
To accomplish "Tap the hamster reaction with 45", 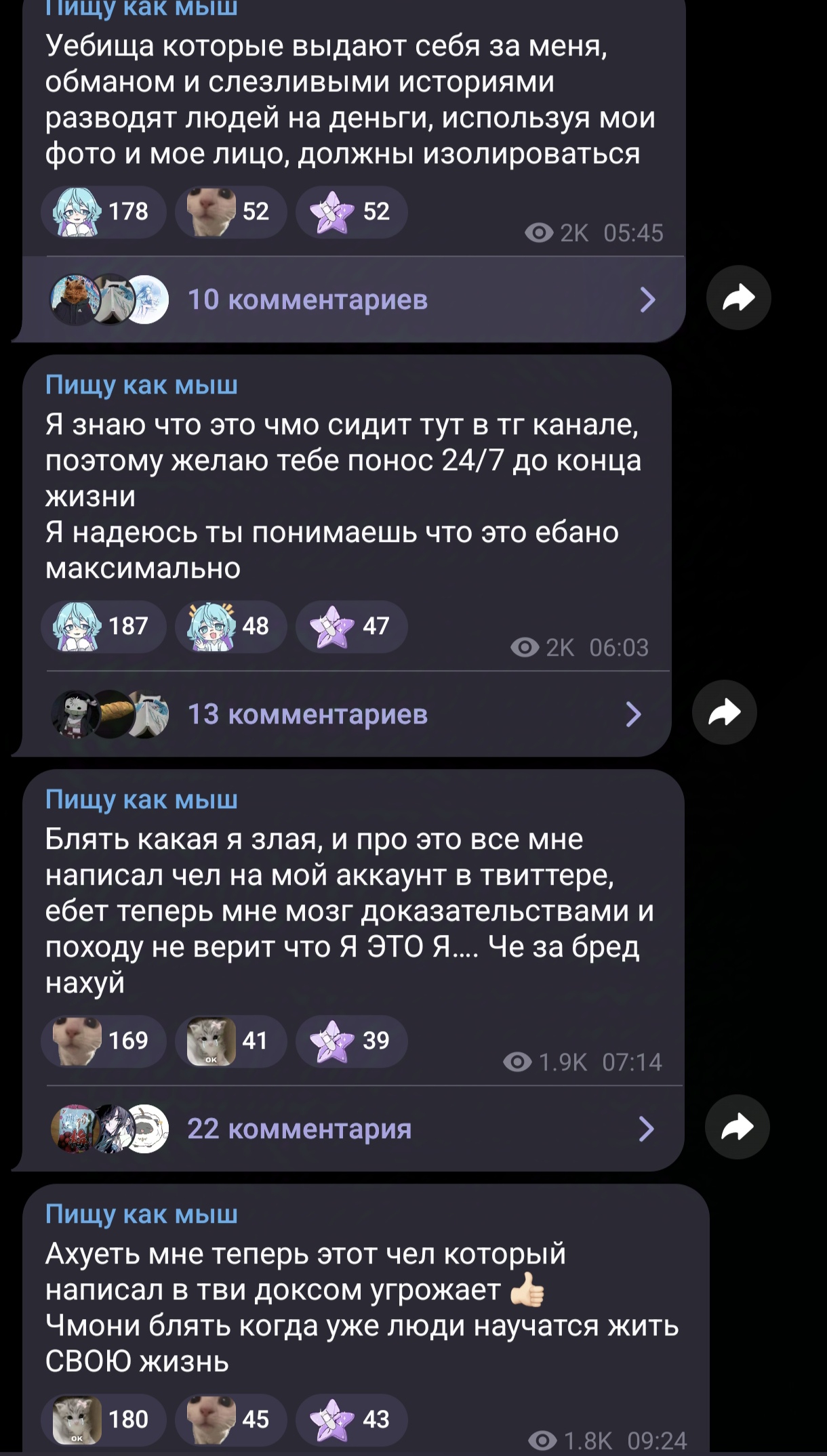I will point(230,1419).
